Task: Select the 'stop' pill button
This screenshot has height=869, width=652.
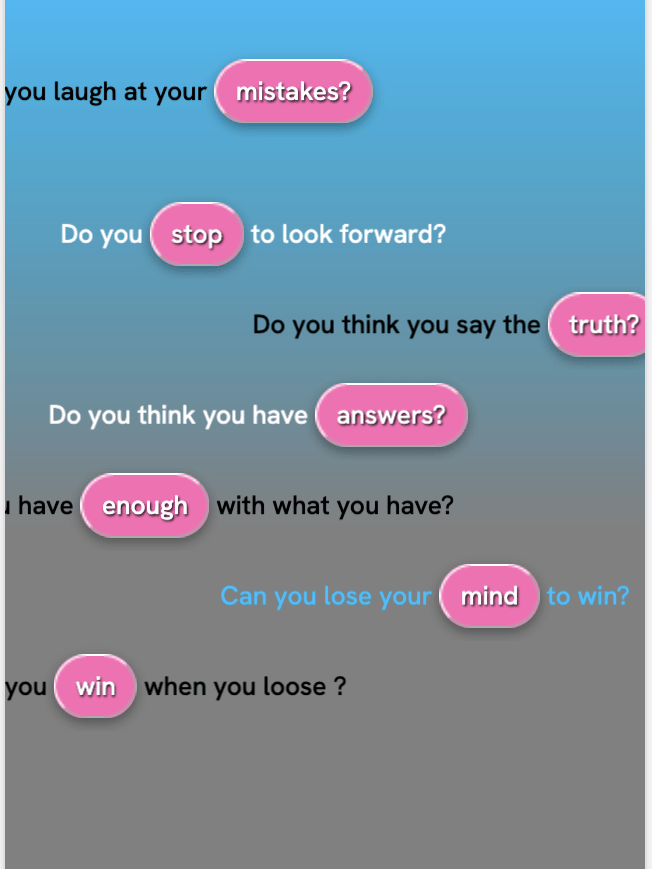Action: tap(197, 235)
